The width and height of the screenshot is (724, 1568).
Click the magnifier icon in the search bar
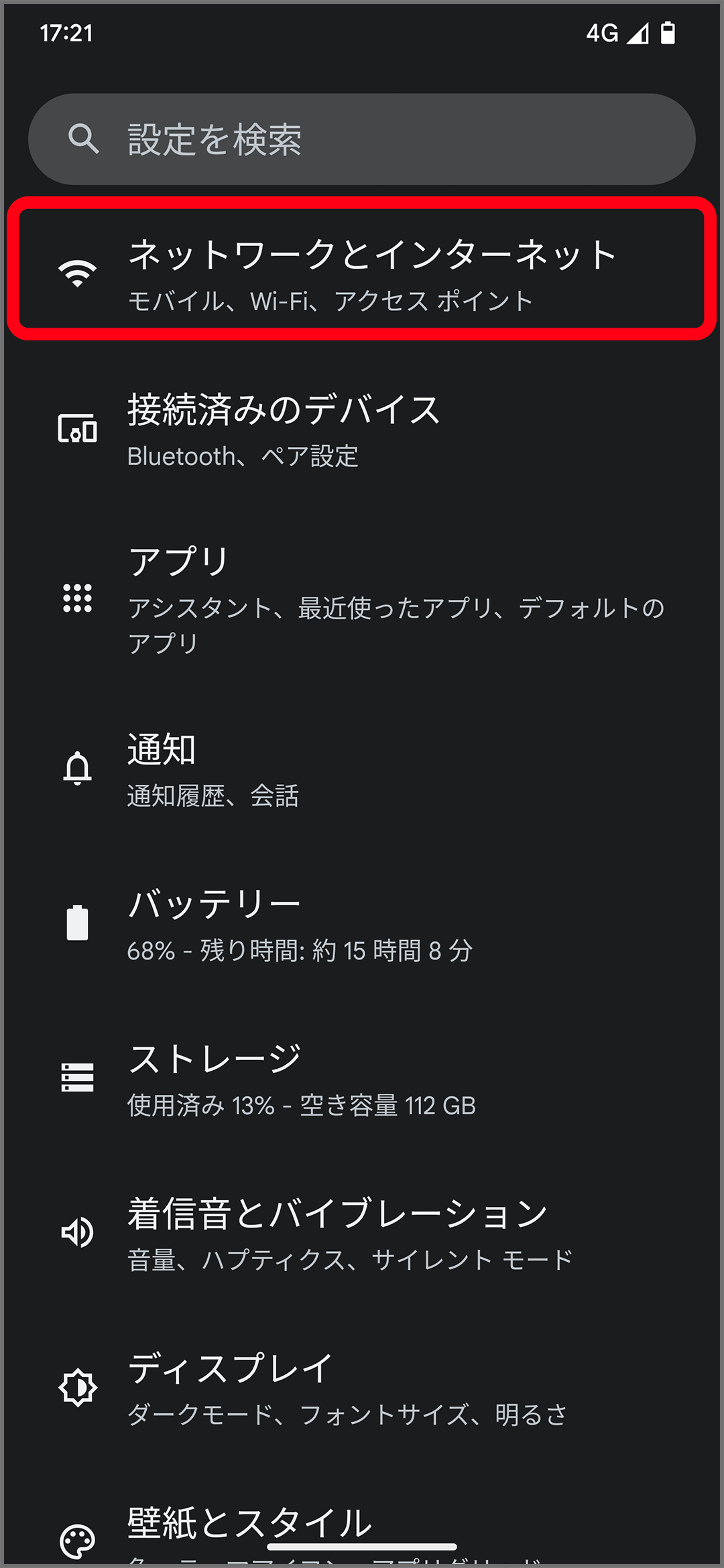point(83,138)
